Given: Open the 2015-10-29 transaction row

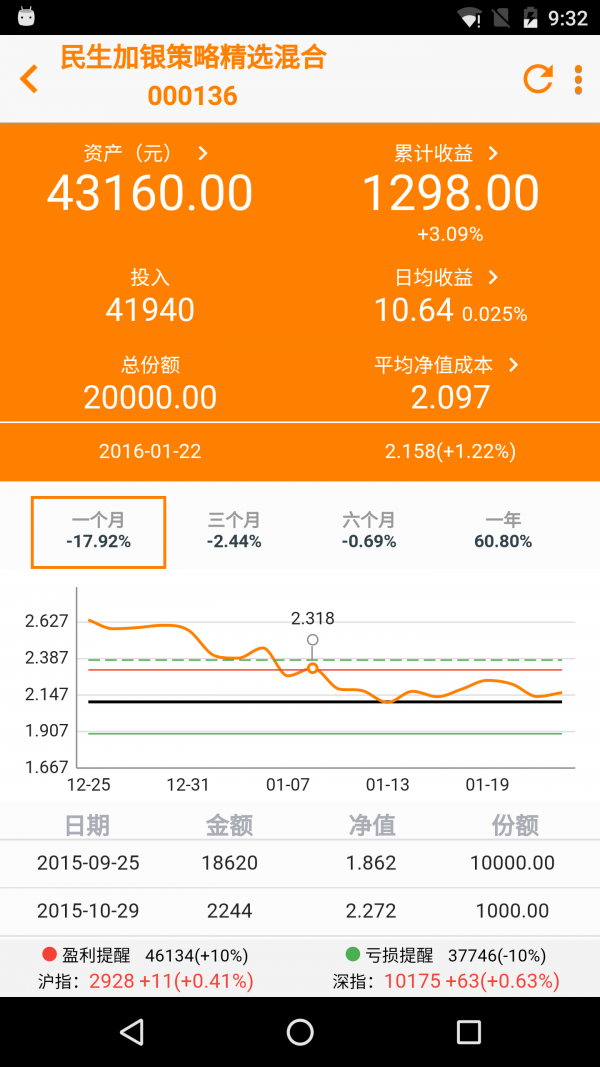Looking at the screenshot, I should tap(300, 911).
